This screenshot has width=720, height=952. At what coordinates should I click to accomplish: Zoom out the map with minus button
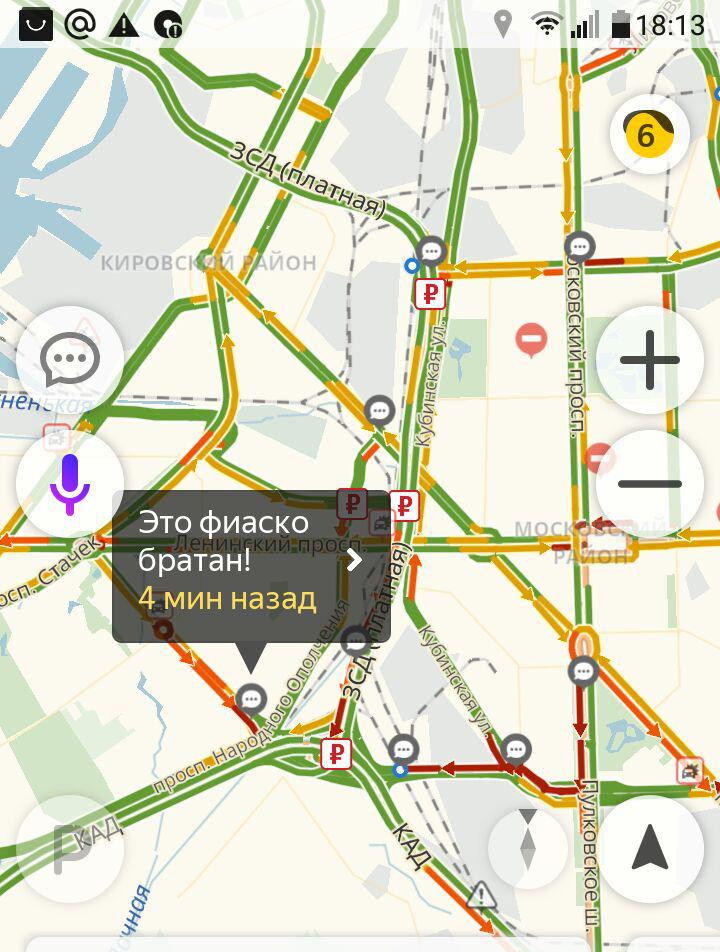[x=650, y=484]
